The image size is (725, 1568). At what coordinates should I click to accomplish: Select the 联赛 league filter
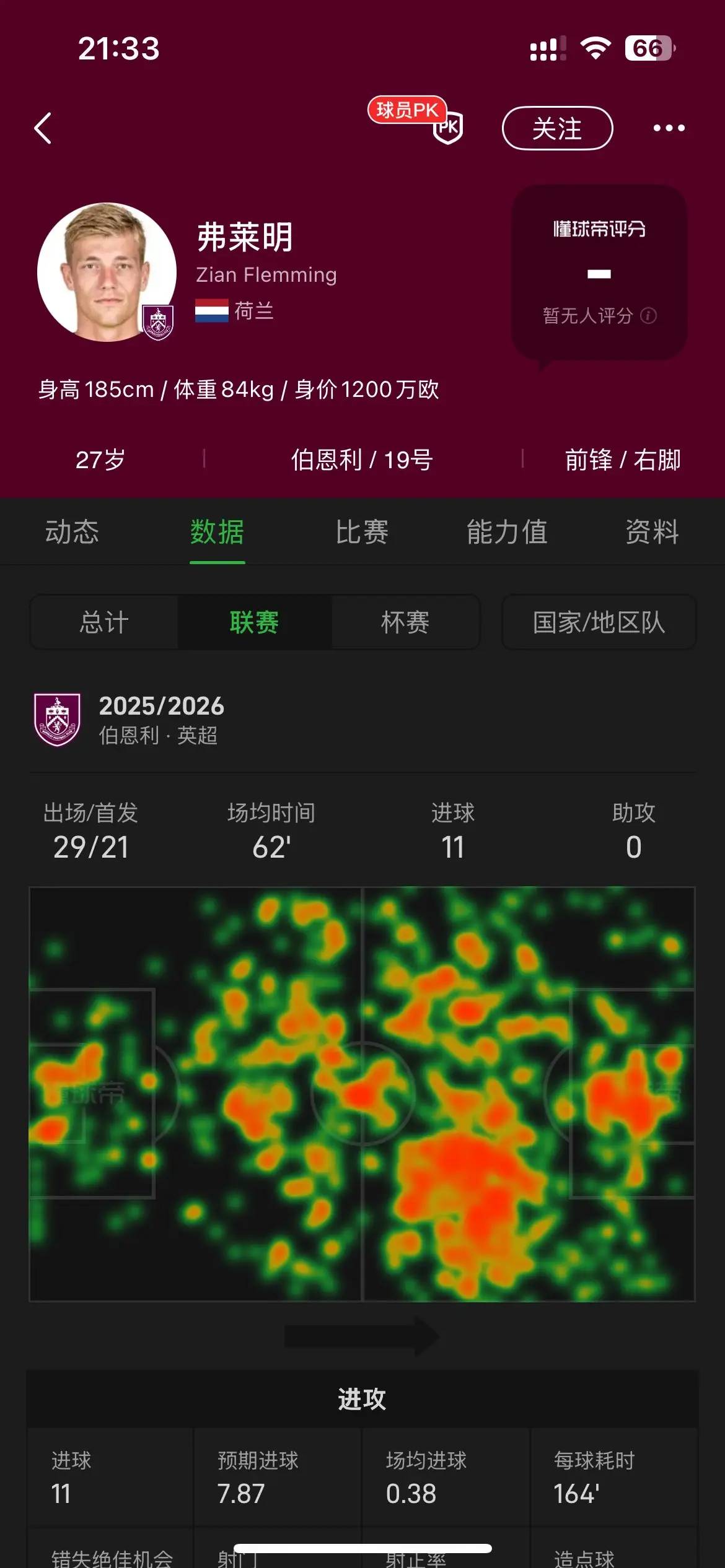point(255,622)
